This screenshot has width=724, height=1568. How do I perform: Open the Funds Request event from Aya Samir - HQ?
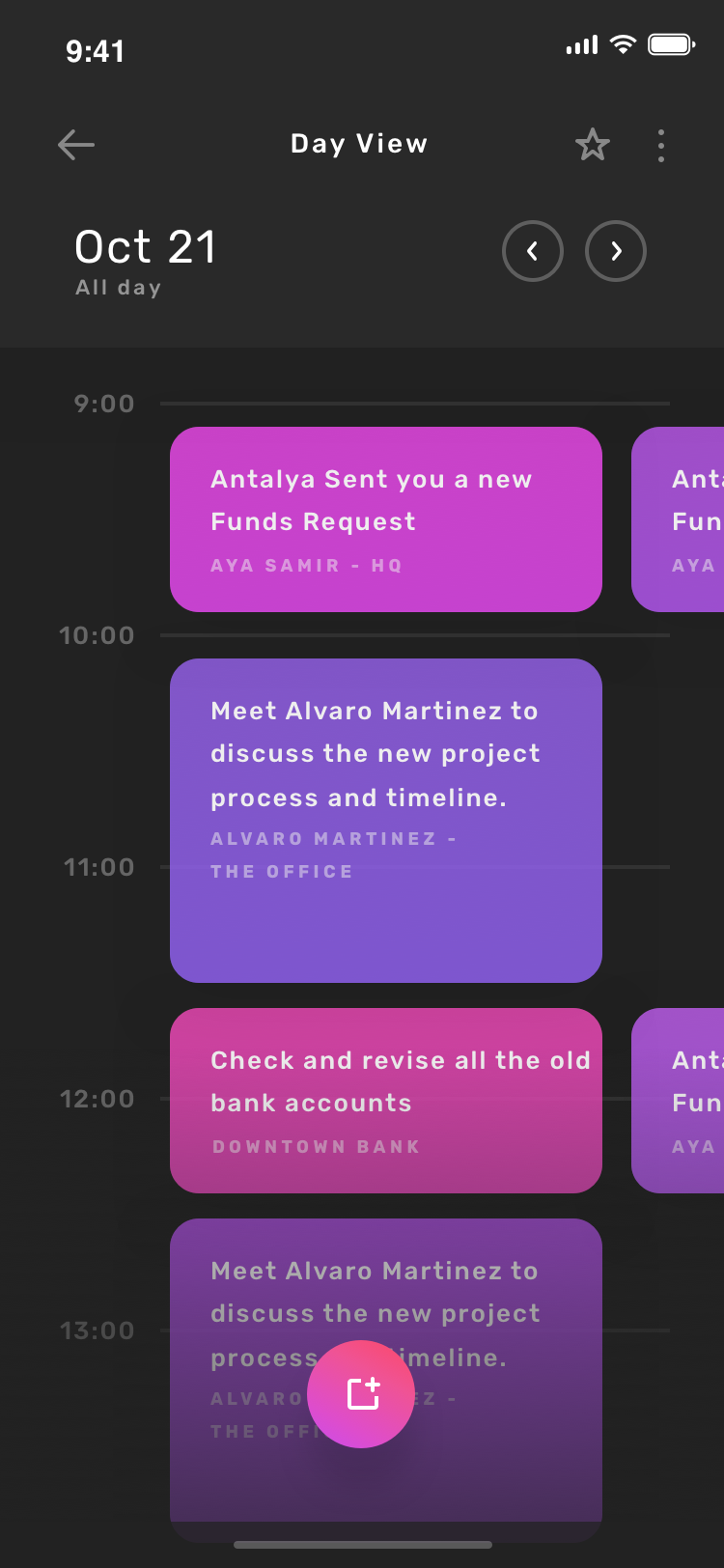(x=386, y=519)
